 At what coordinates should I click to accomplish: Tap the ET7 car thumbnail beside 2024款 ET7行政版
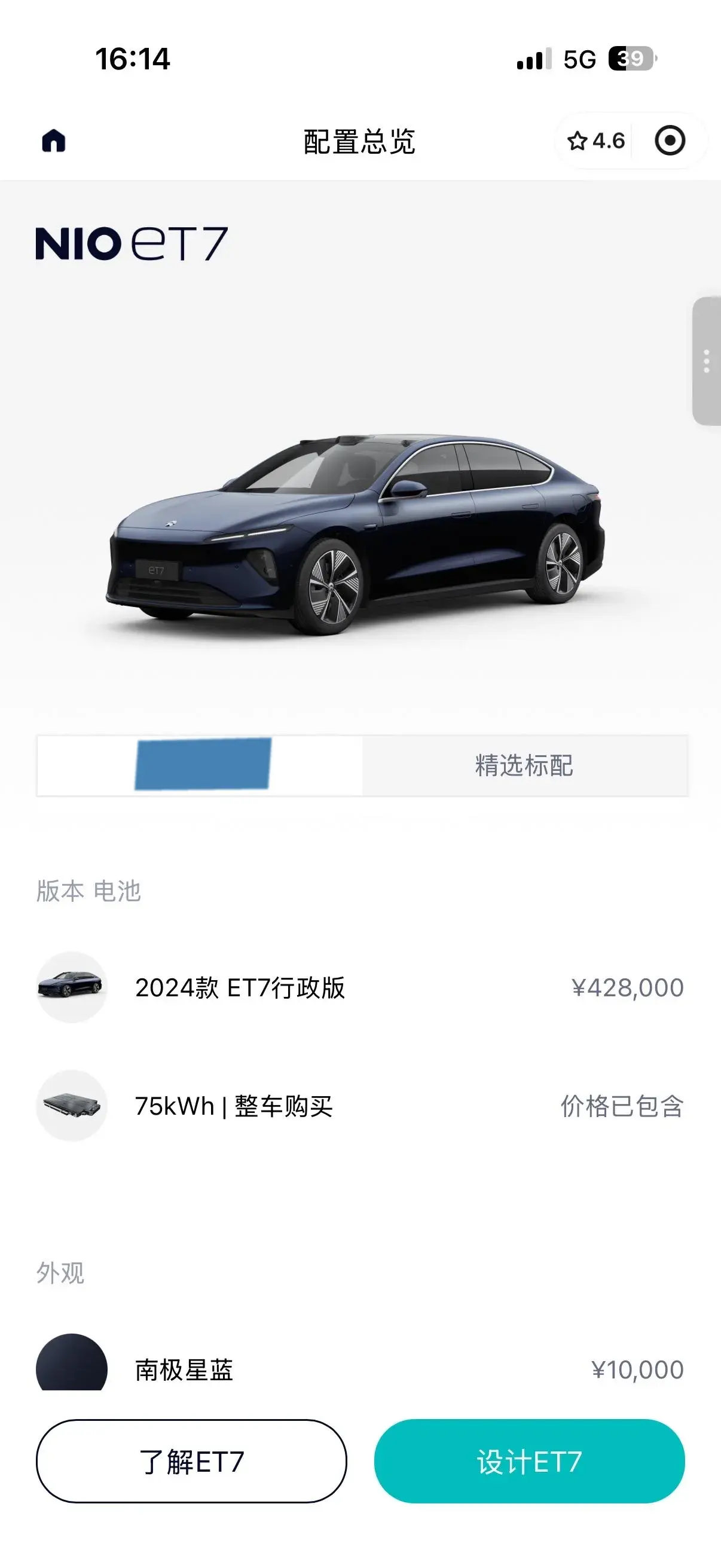[72, 987]
